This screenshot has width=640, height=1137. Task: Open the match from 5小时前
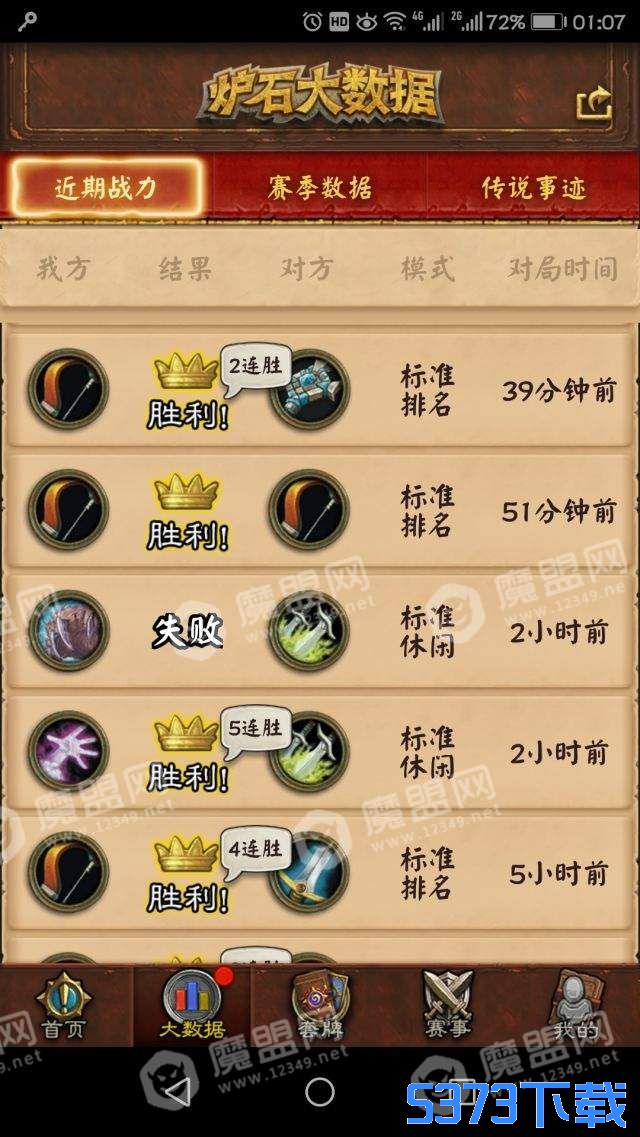[320, 873]
